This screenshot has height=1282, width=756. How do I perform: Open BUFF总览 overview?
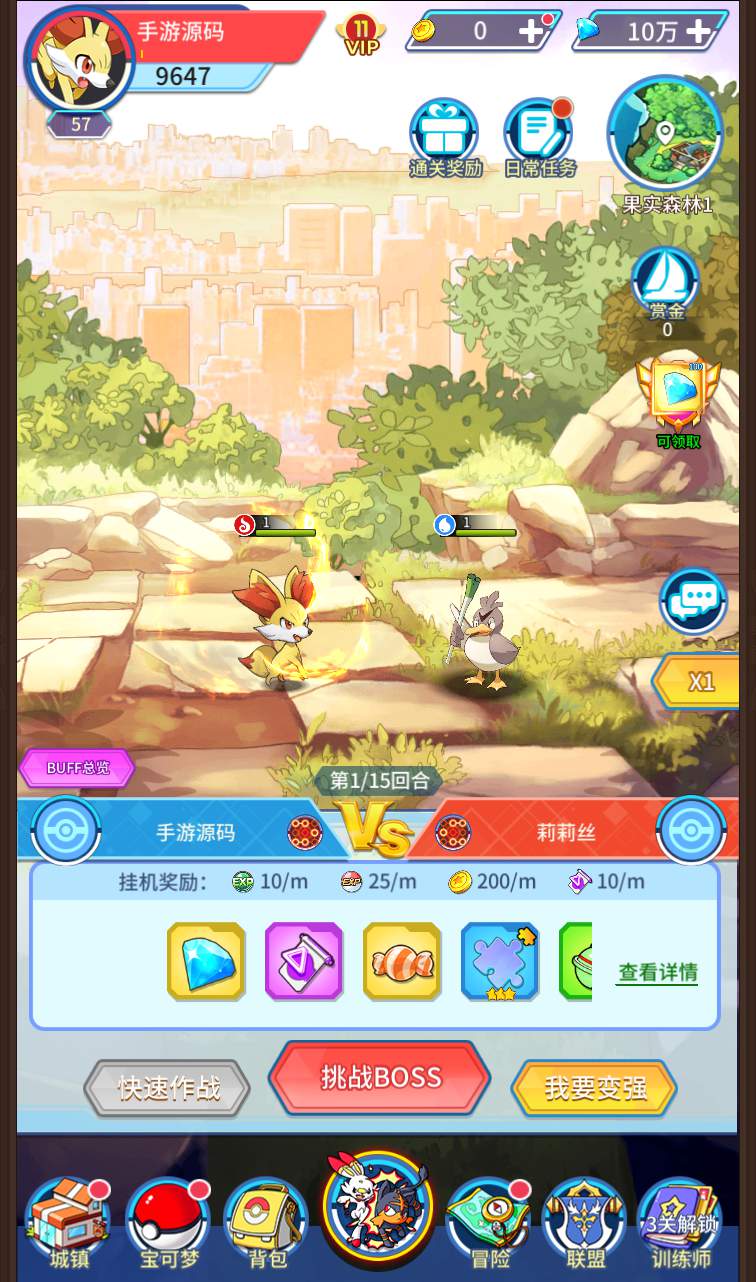tap(77, 768)
